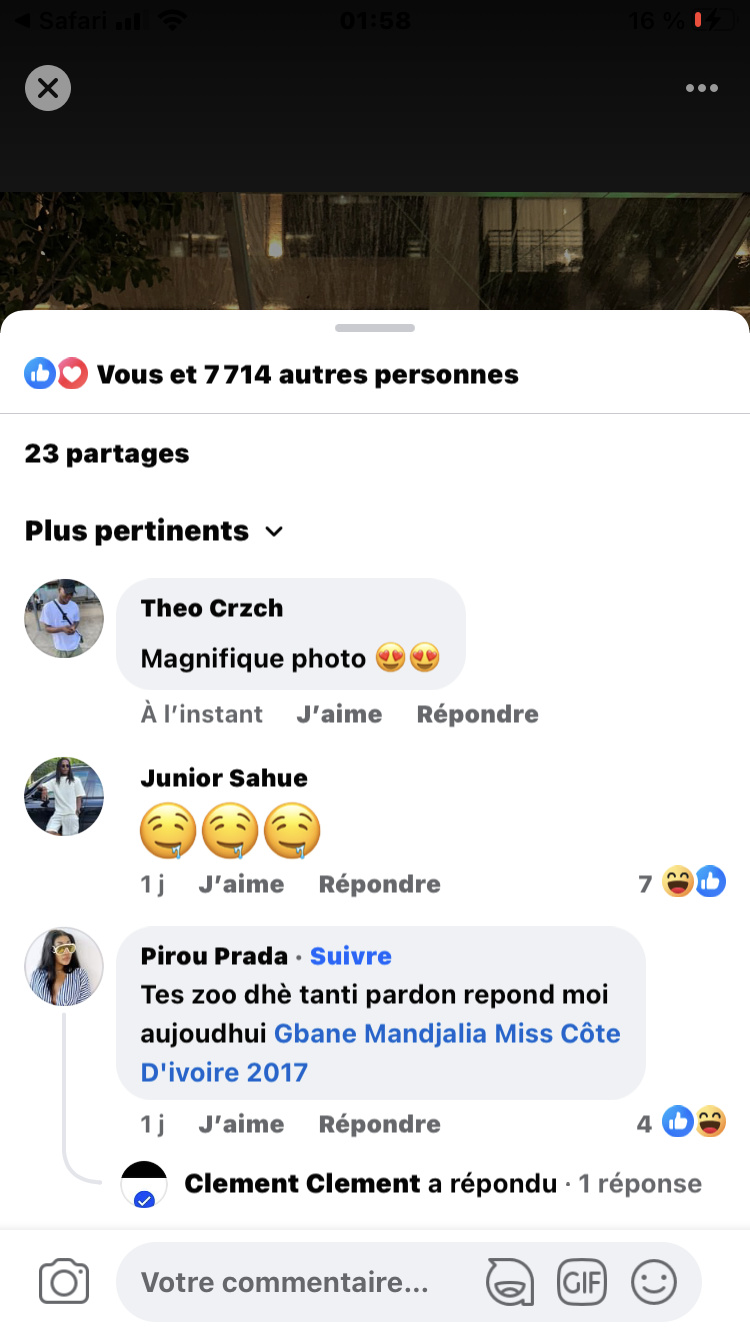Open the GIF picker
This screenshot has height=1334, width=750.
click(582, 1282)
